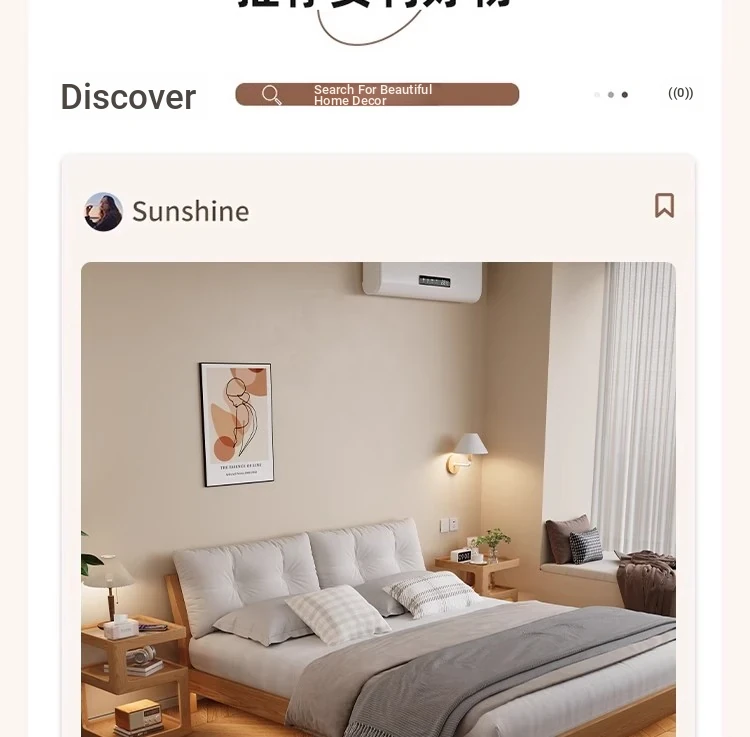
Task: Bookmark Sunshine's bedroom post
Action: [x=665, y=206]
